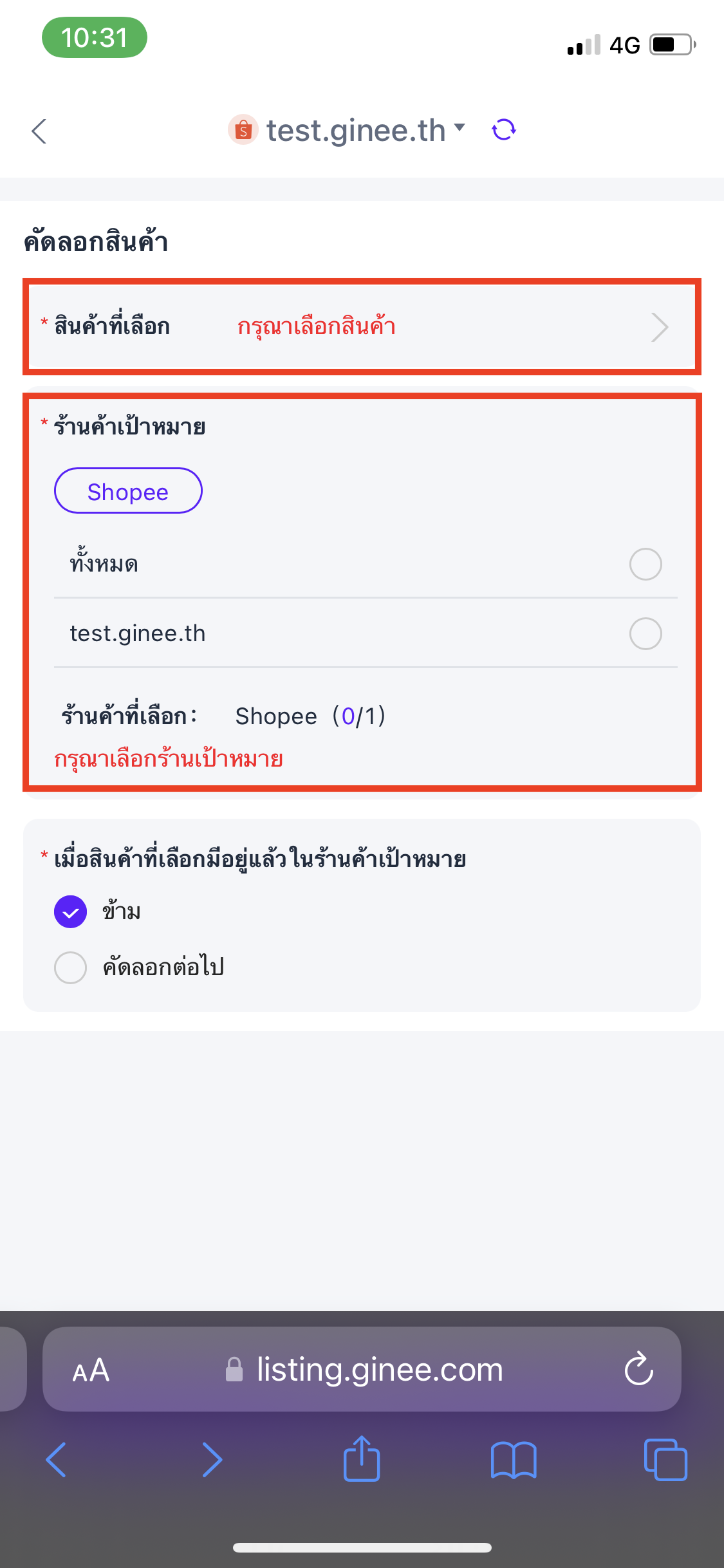Open the สินค้าที่เลือก product selection row
Screen dimensions: 724x1568
362,327
